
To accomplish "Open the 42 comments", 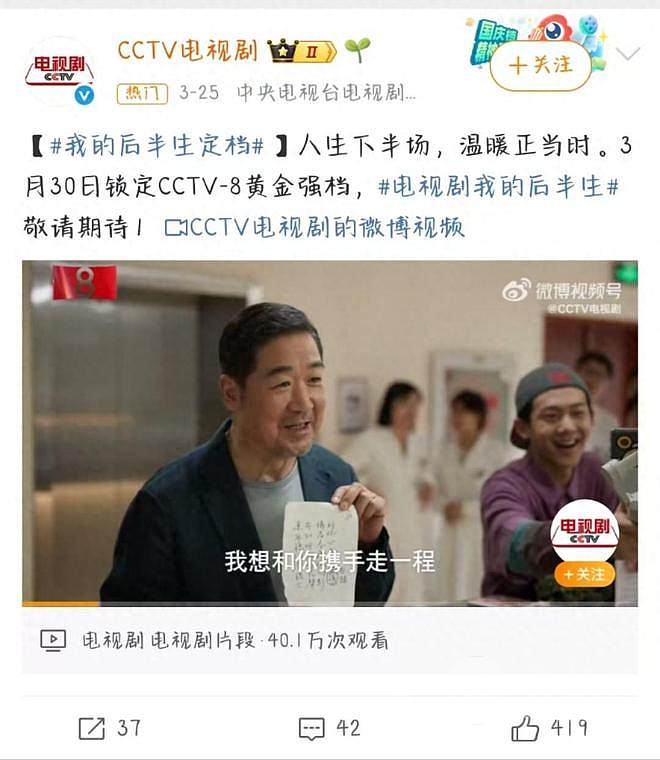I will tap(329, 728).
